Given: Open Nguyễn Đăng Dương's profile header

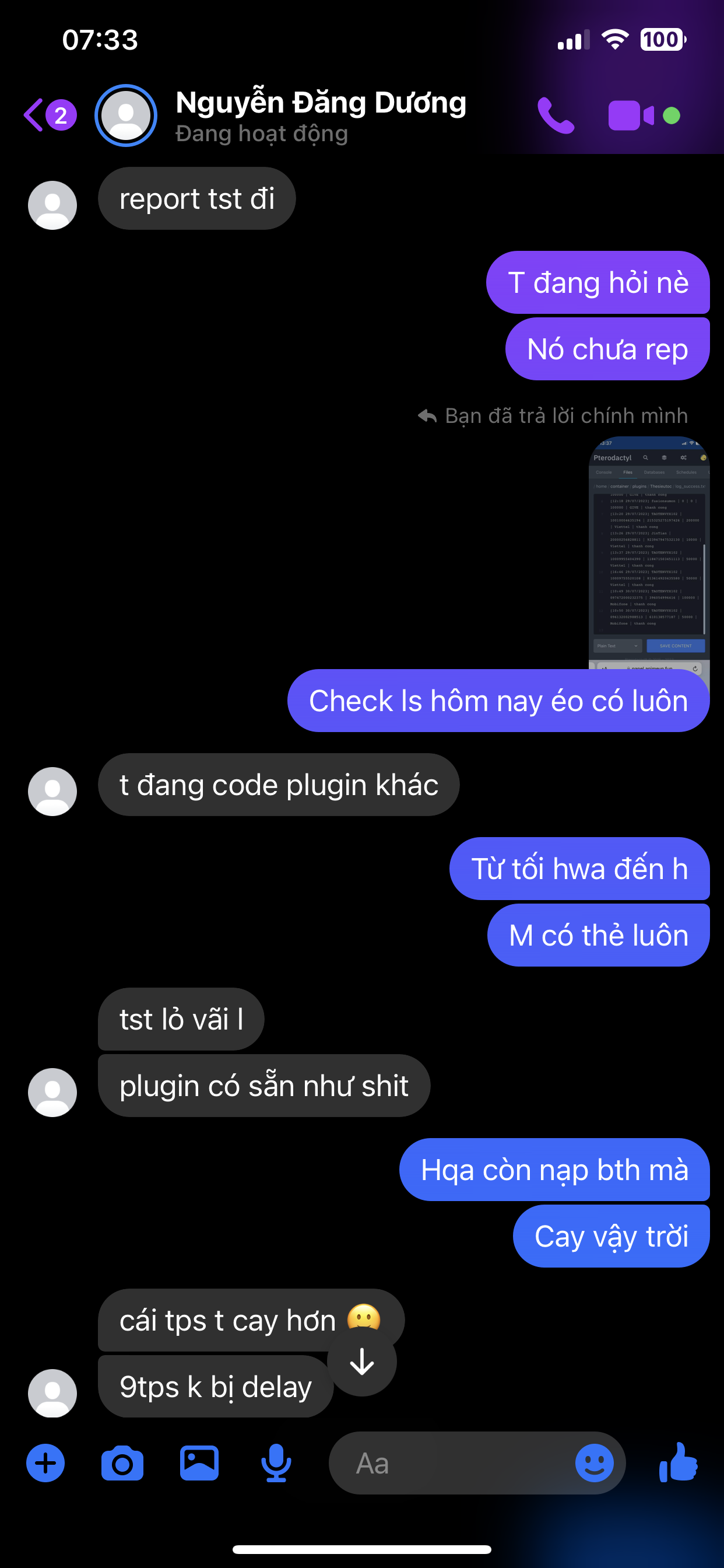Looking at the screenshot, I should pos(320,115).
